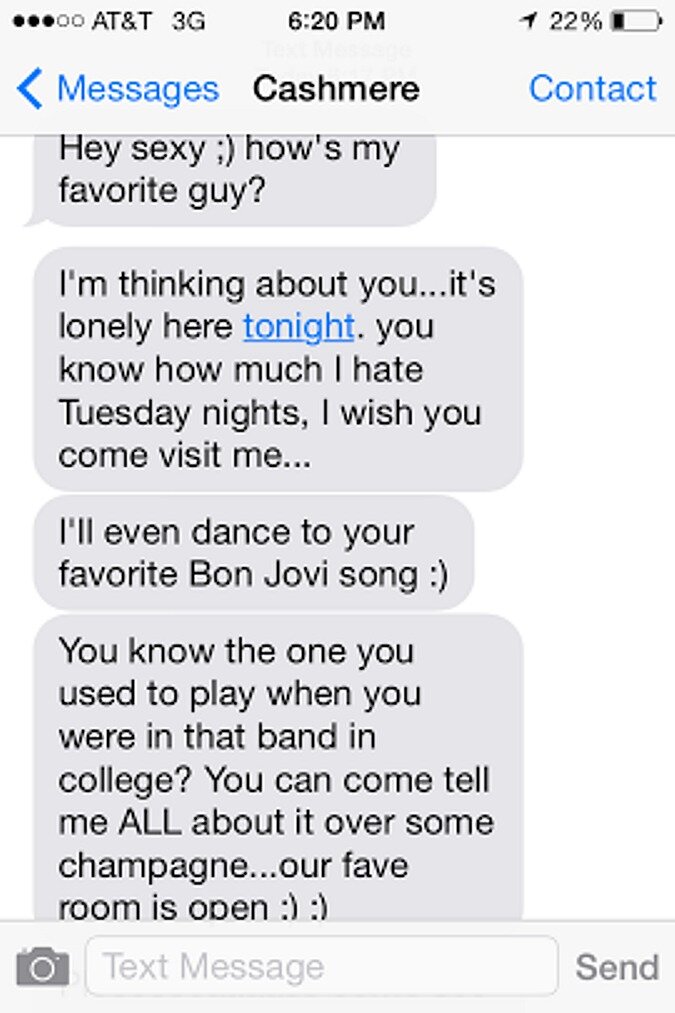The height and width of the screenshot is (1013, 675).
Task: Go back to the Messages list
Action: point(118,89)
